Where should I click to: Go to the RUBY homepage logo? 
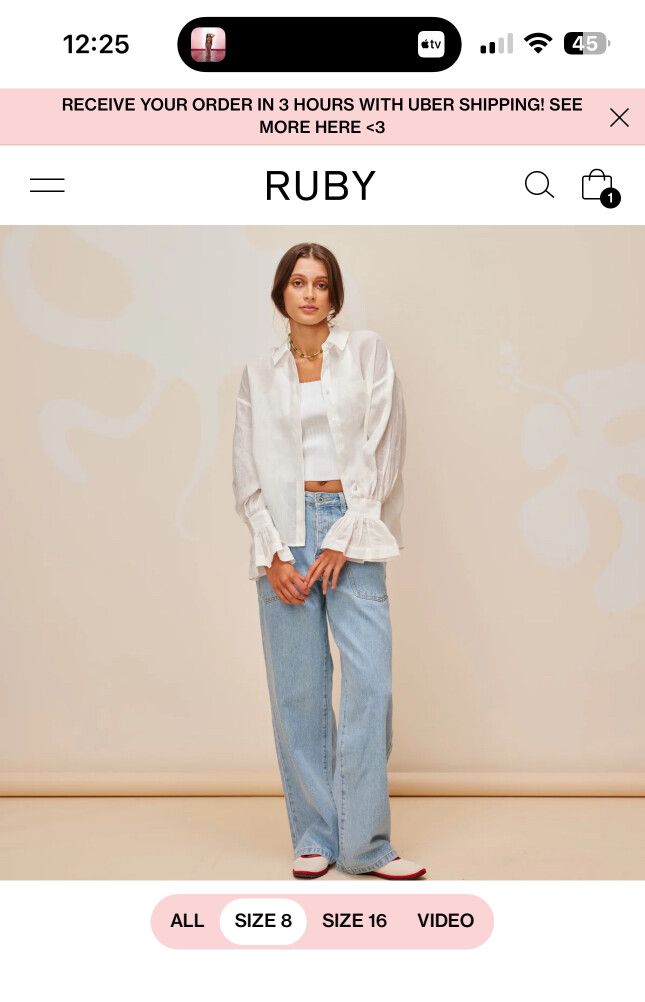click(321, 186)
